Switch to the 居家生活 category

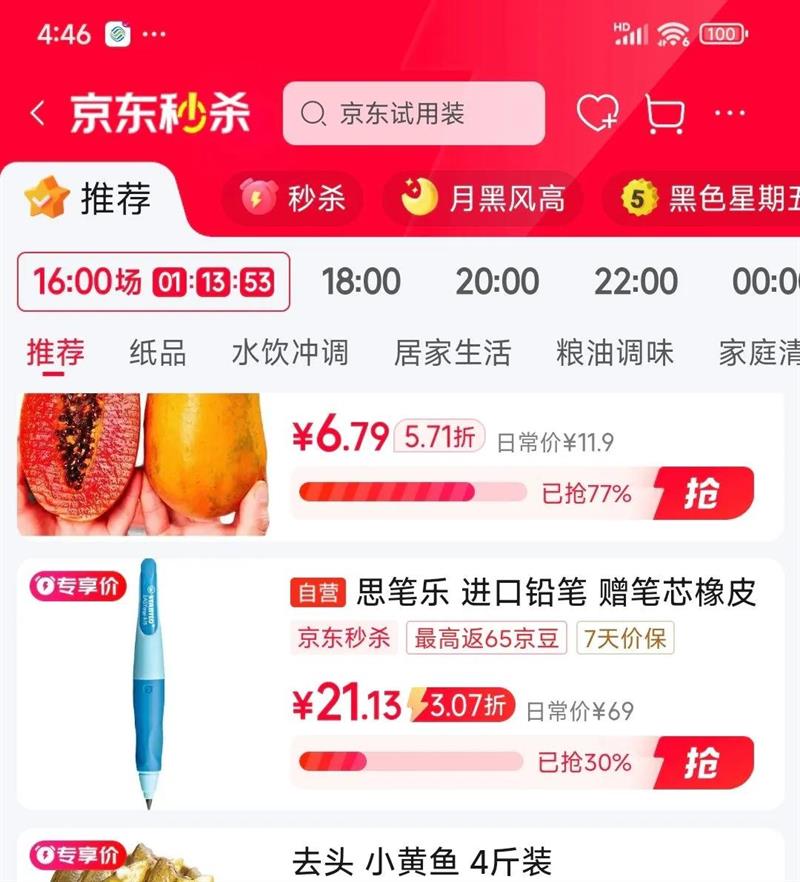point(452,353)
